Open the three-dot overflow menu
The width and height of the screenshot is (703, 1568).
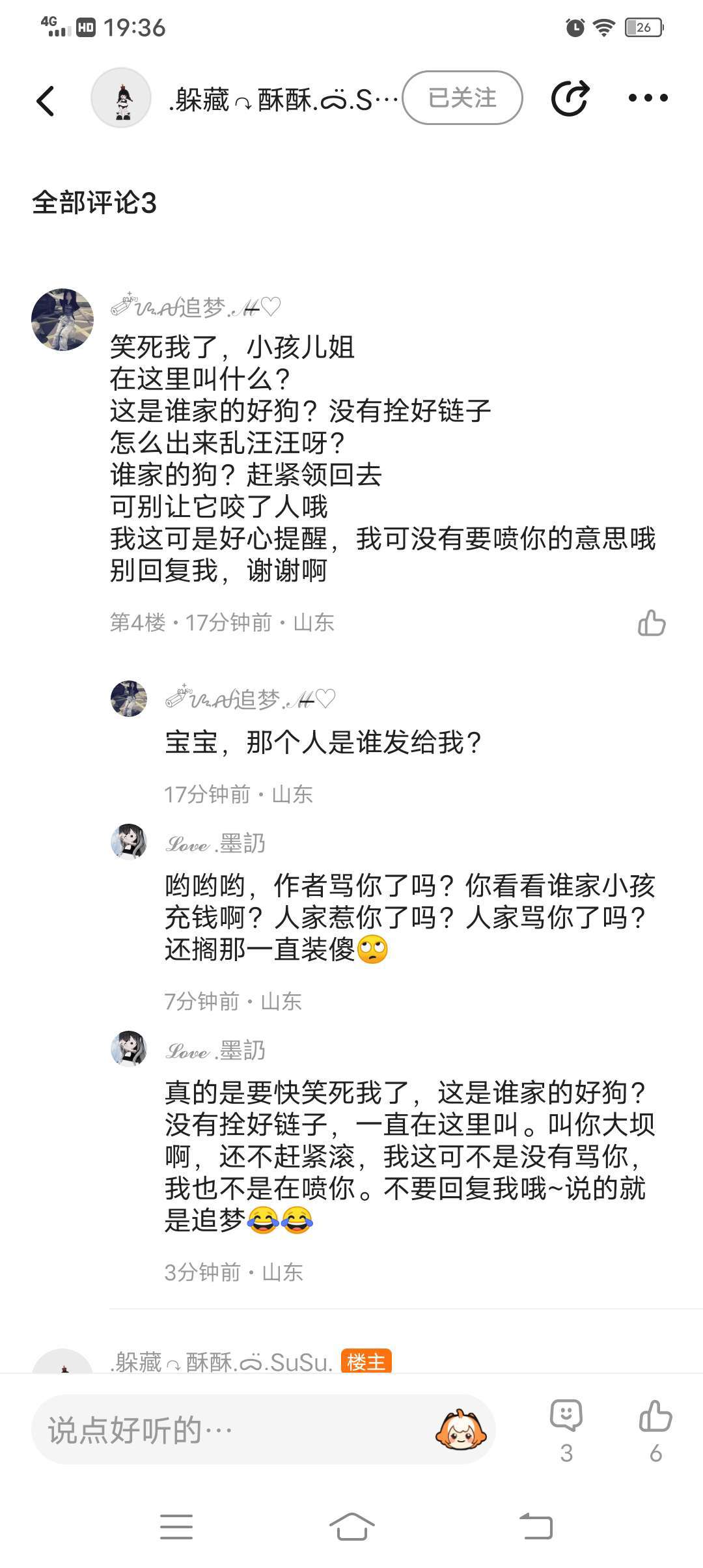point(648,98)
